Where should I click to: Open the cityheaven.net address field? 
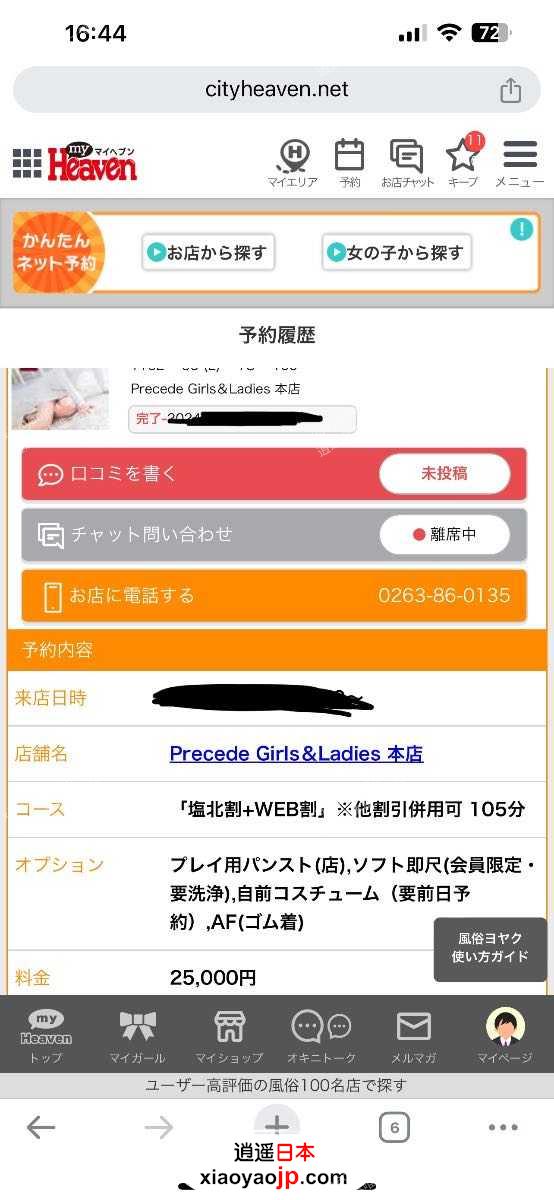(x=277, y=90)
